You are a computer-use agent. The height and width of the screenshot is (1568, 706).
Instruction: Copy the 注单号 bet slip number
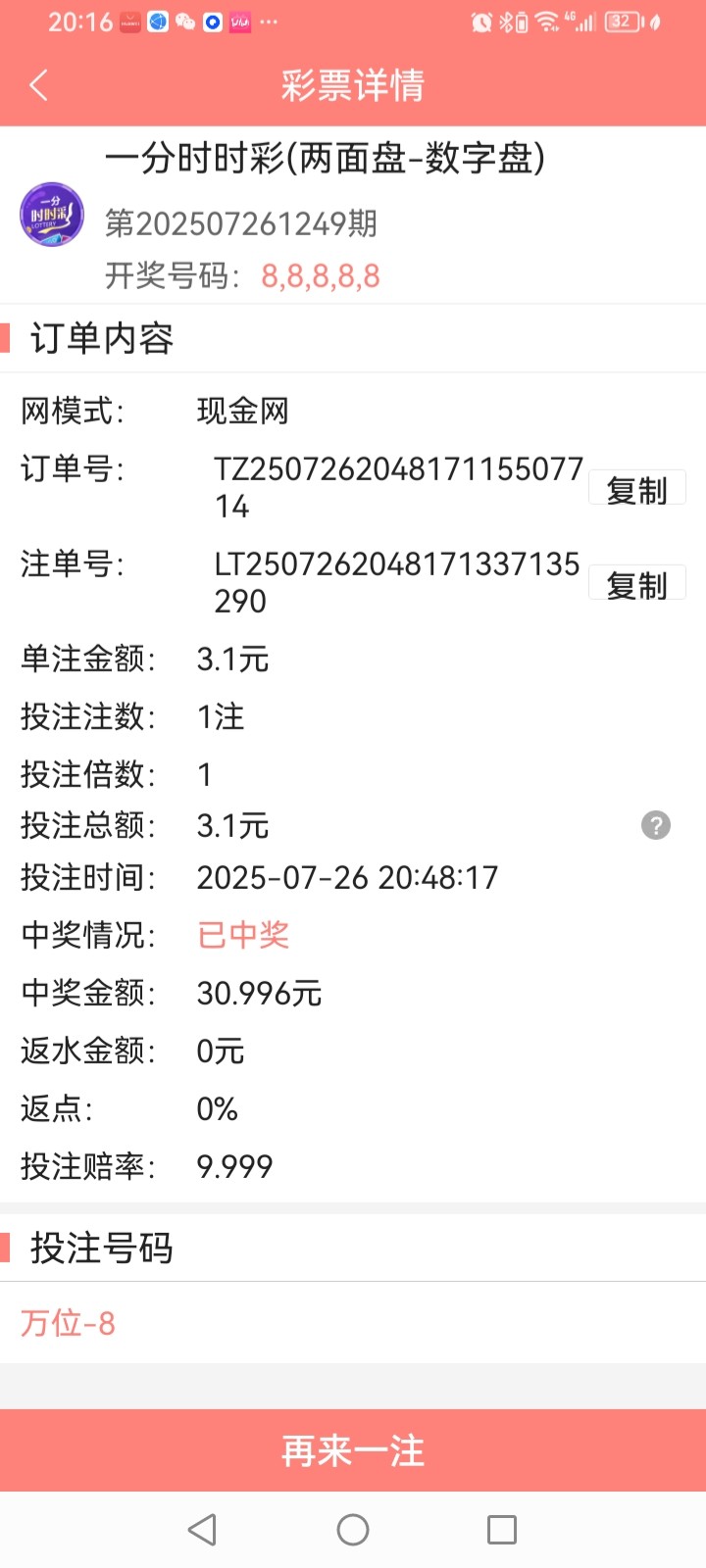tap(636, 584)
